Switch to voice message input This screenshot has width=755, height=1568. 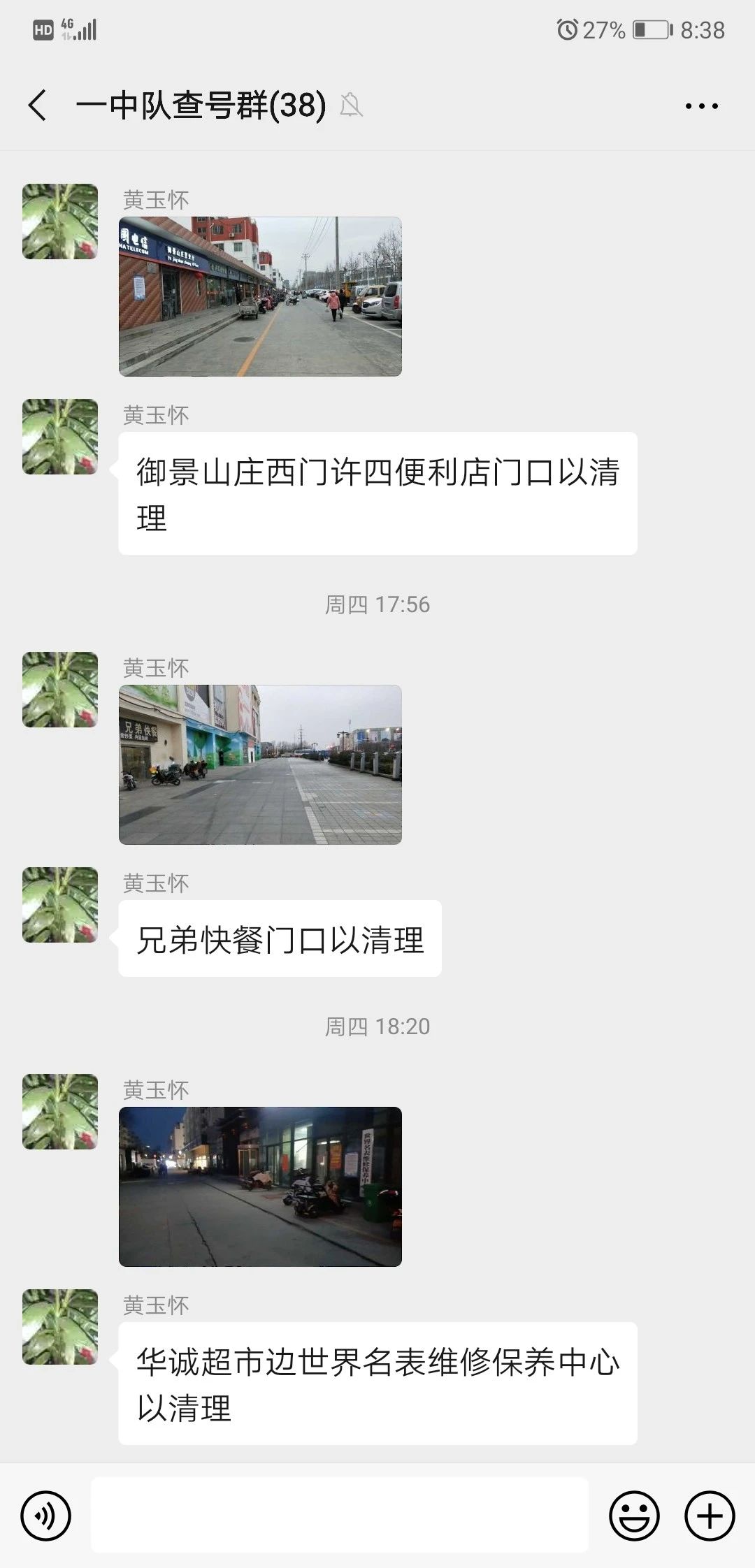(x=46, y=1516)
